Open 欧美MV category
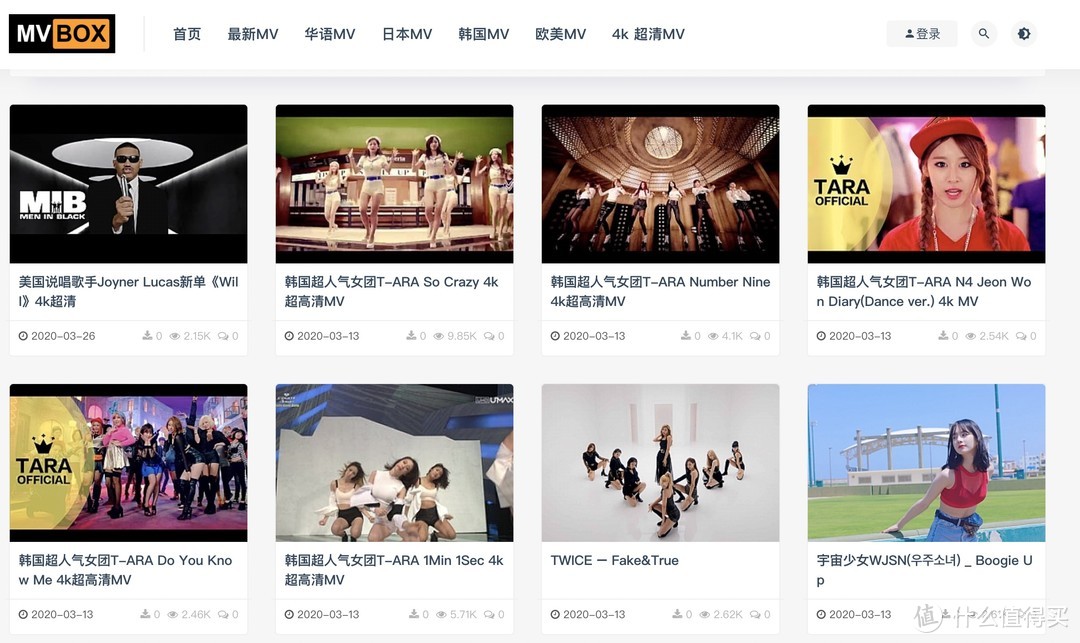This screenshot has width=1080, height=643. pyautogui.click(x=560, y=34)
